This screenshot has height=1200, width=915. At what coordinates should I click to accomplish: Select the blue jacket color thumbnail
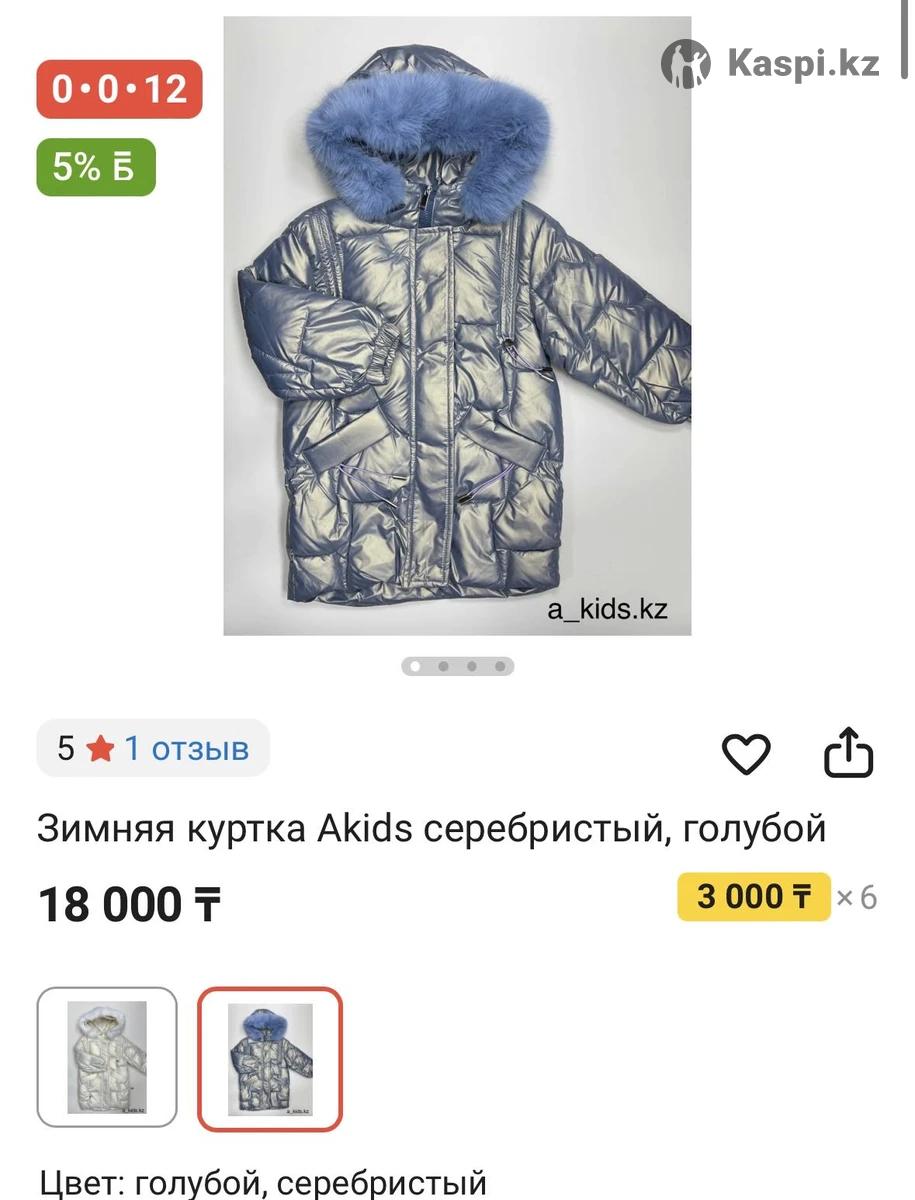tap(270, 1058)
